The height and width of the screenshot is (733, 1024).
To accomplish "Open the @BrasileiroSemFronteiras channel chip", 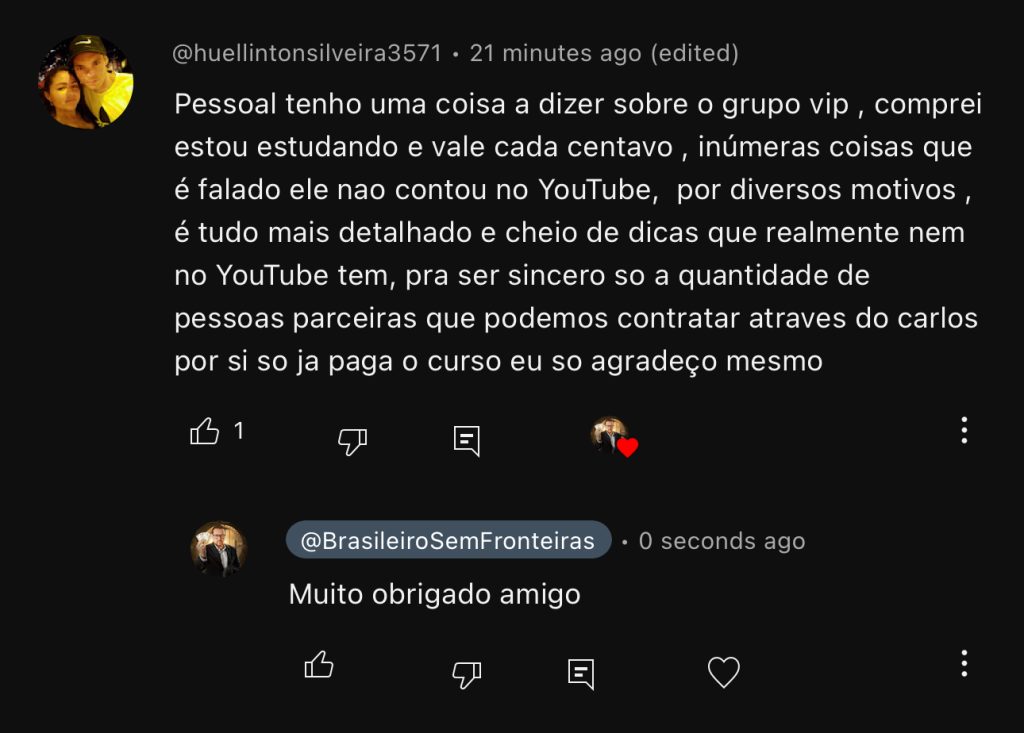I will (x=448, y=541).
